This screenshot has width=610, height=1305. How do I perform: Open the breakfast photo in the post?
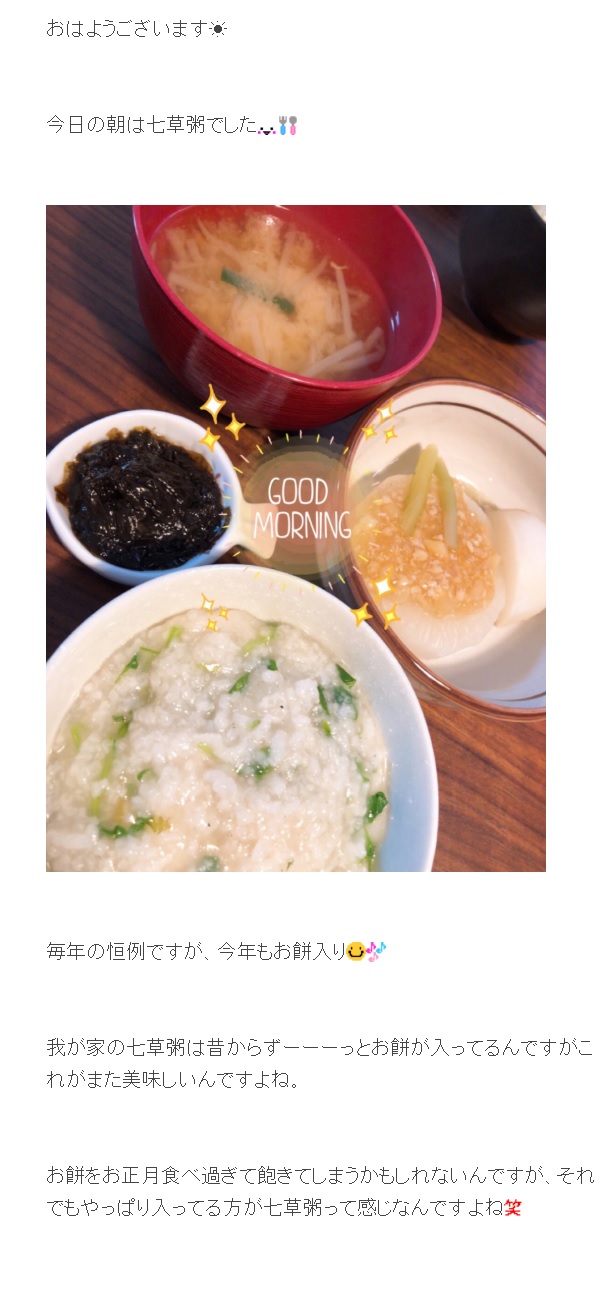[x=296, y=538]
